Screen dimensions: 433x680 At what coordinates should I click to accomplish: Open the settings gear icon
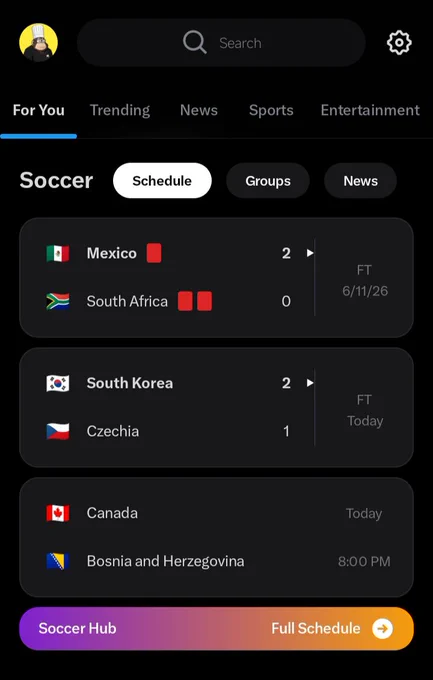pyautogui.click(x=399, y=42)
